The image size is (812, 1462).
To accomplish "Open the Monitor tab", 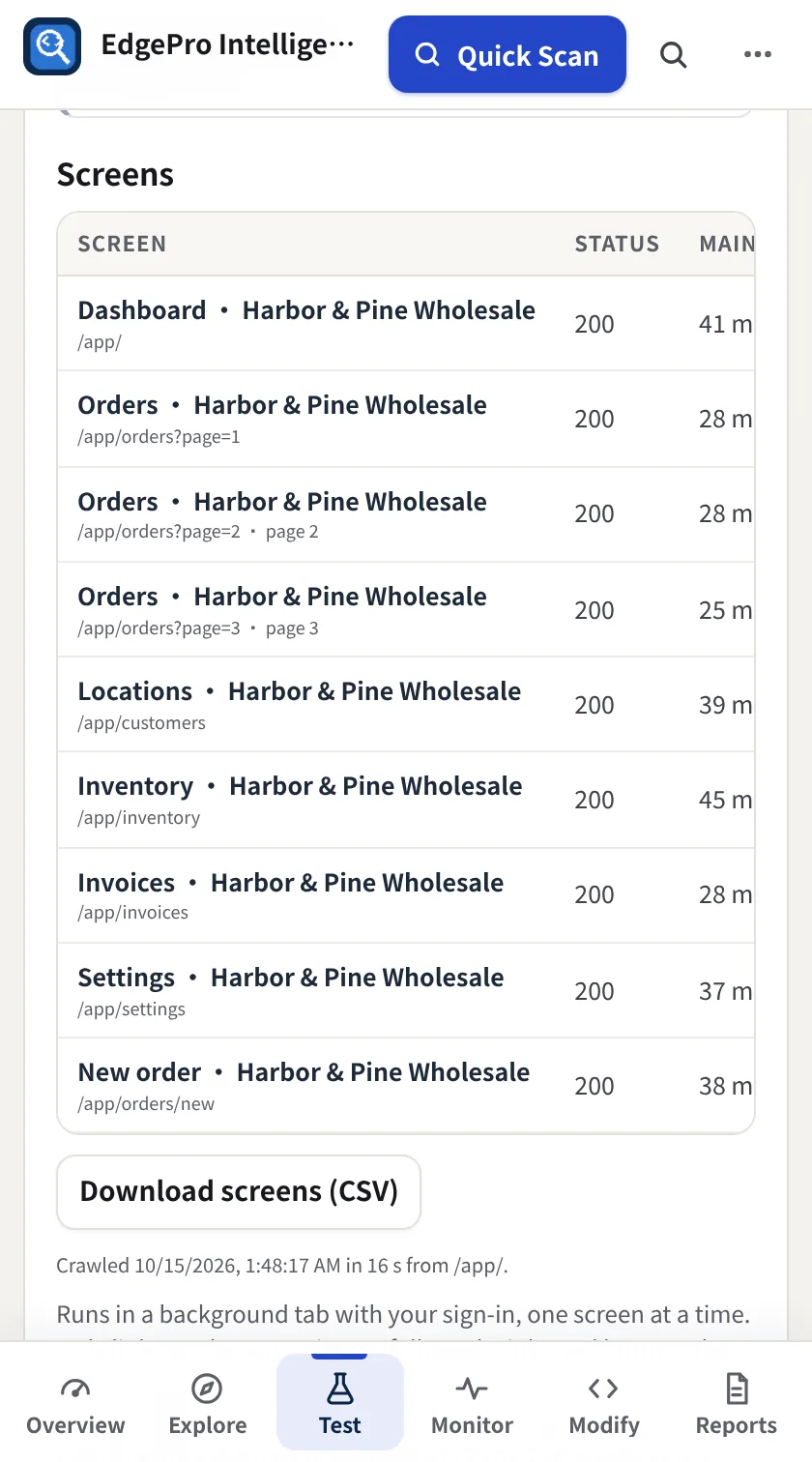I will pos(472,1405).
